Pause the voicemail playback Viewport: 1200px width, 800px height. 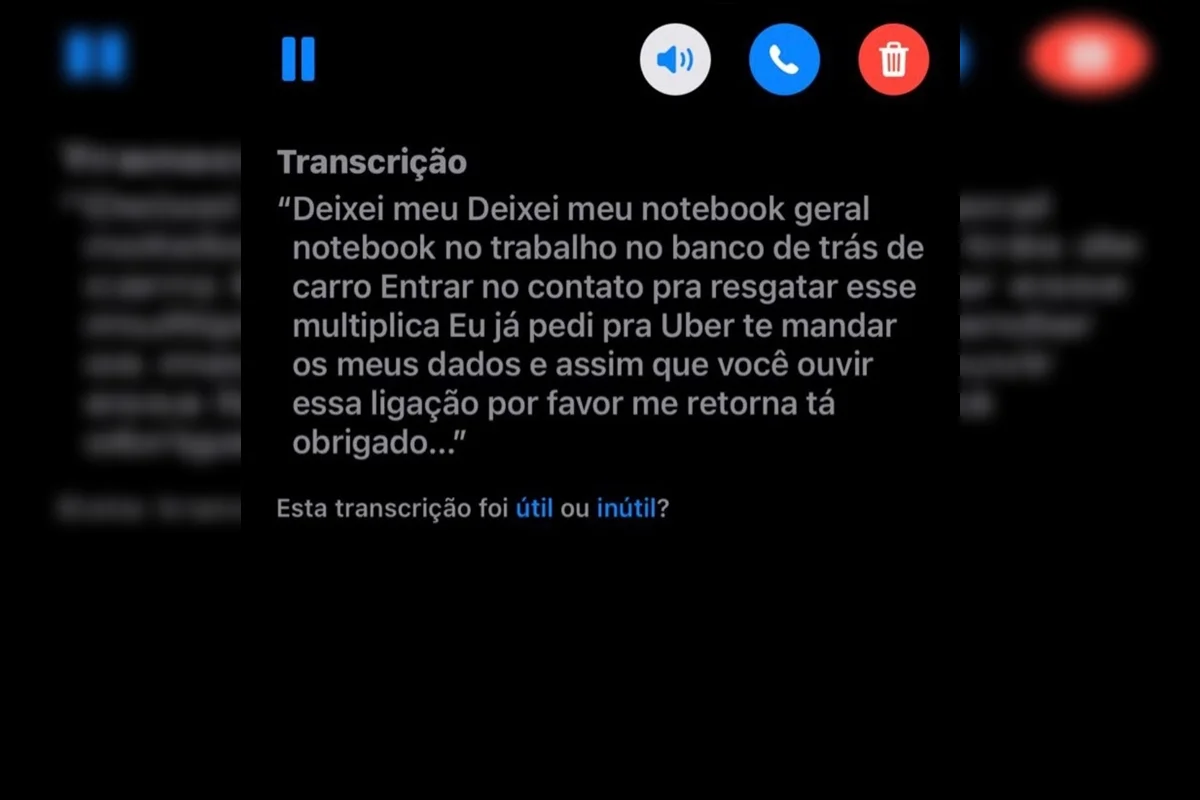298,59
